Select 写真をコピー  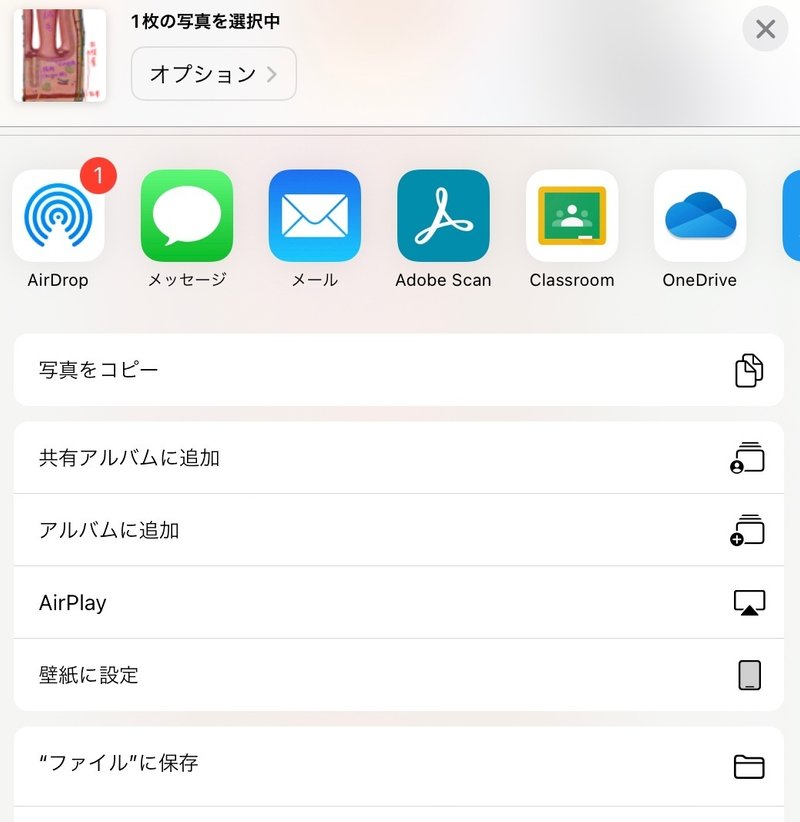coord(399,370)
